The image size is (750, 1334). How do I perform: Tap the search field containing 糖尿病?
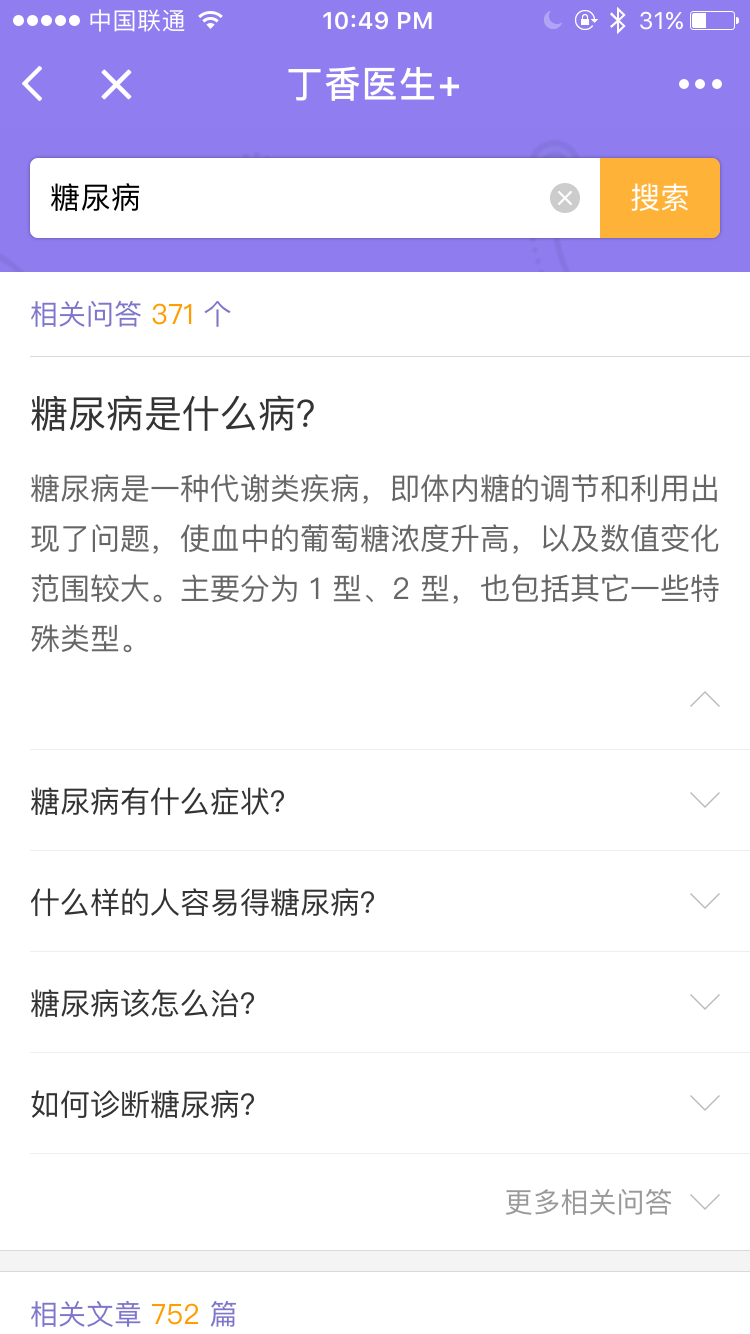290,198
